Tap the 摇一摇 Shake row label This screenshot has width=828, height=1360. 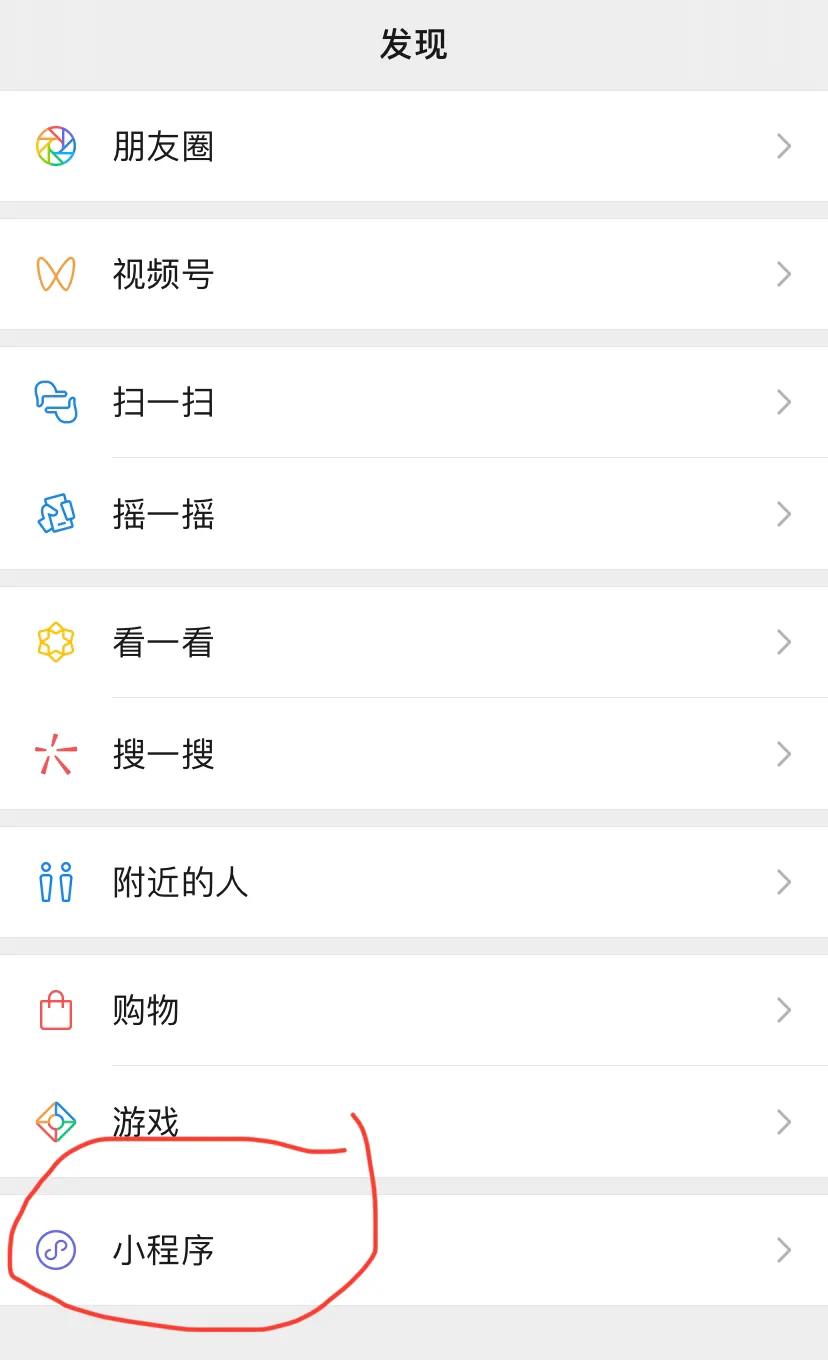(165, 514)
